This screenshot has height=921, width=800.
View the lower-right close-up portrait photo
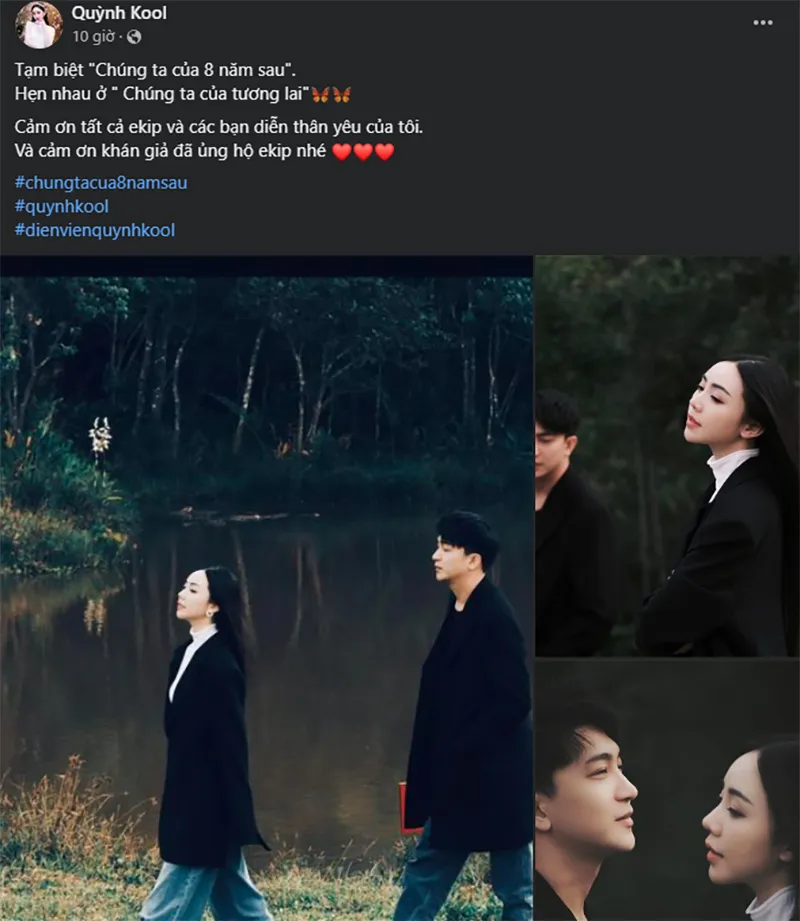pyautogui.click(x=667, y=790)
